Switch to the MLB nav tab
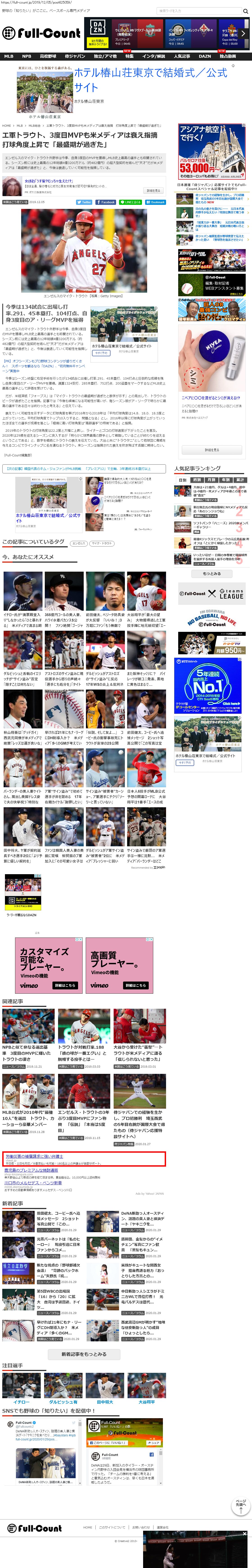This screenshot has height=1568, width=252. click(9, 56)
